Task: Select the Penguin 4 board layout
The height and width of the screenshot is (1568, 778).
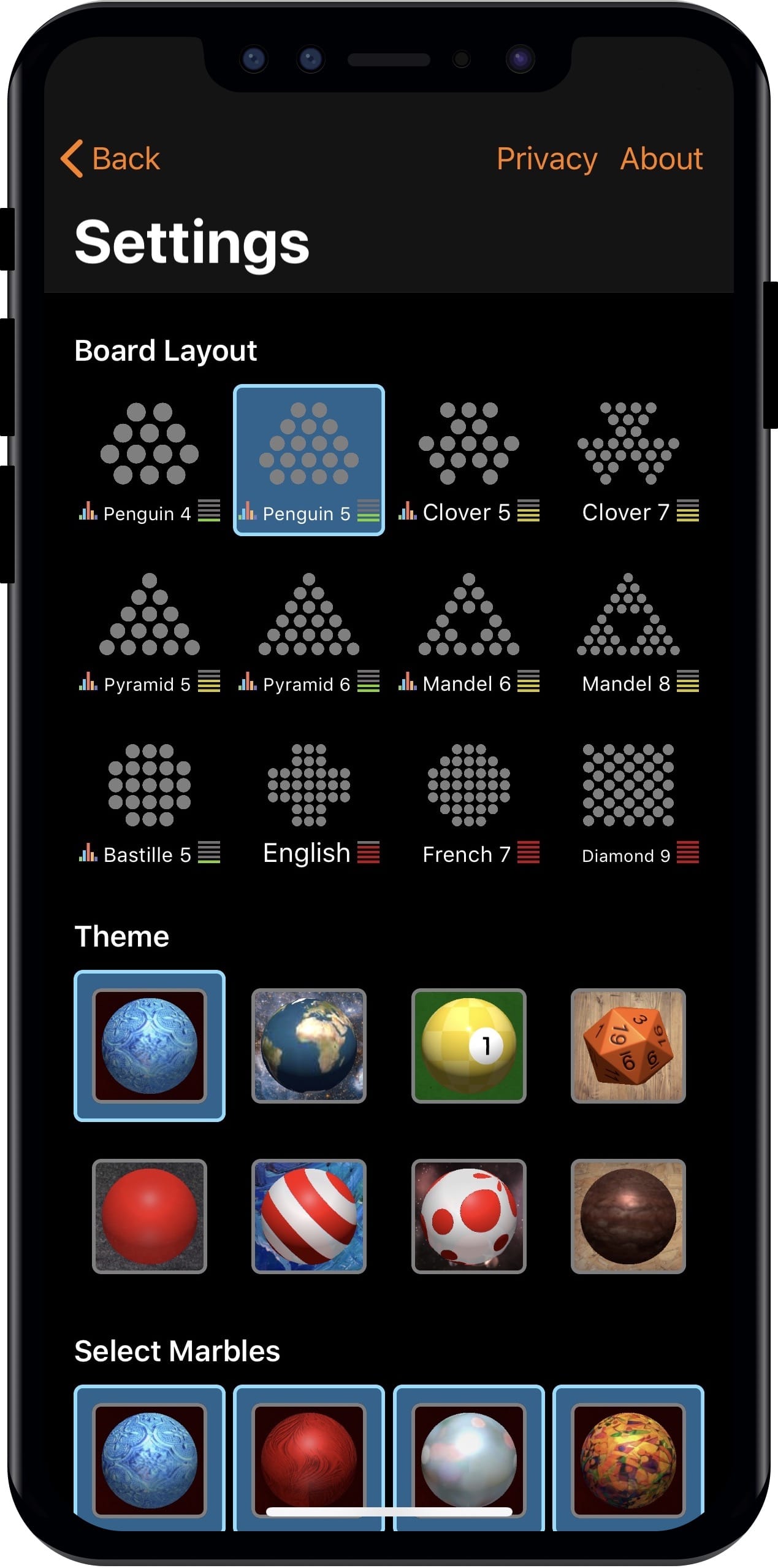Action: tap(150, 460)
